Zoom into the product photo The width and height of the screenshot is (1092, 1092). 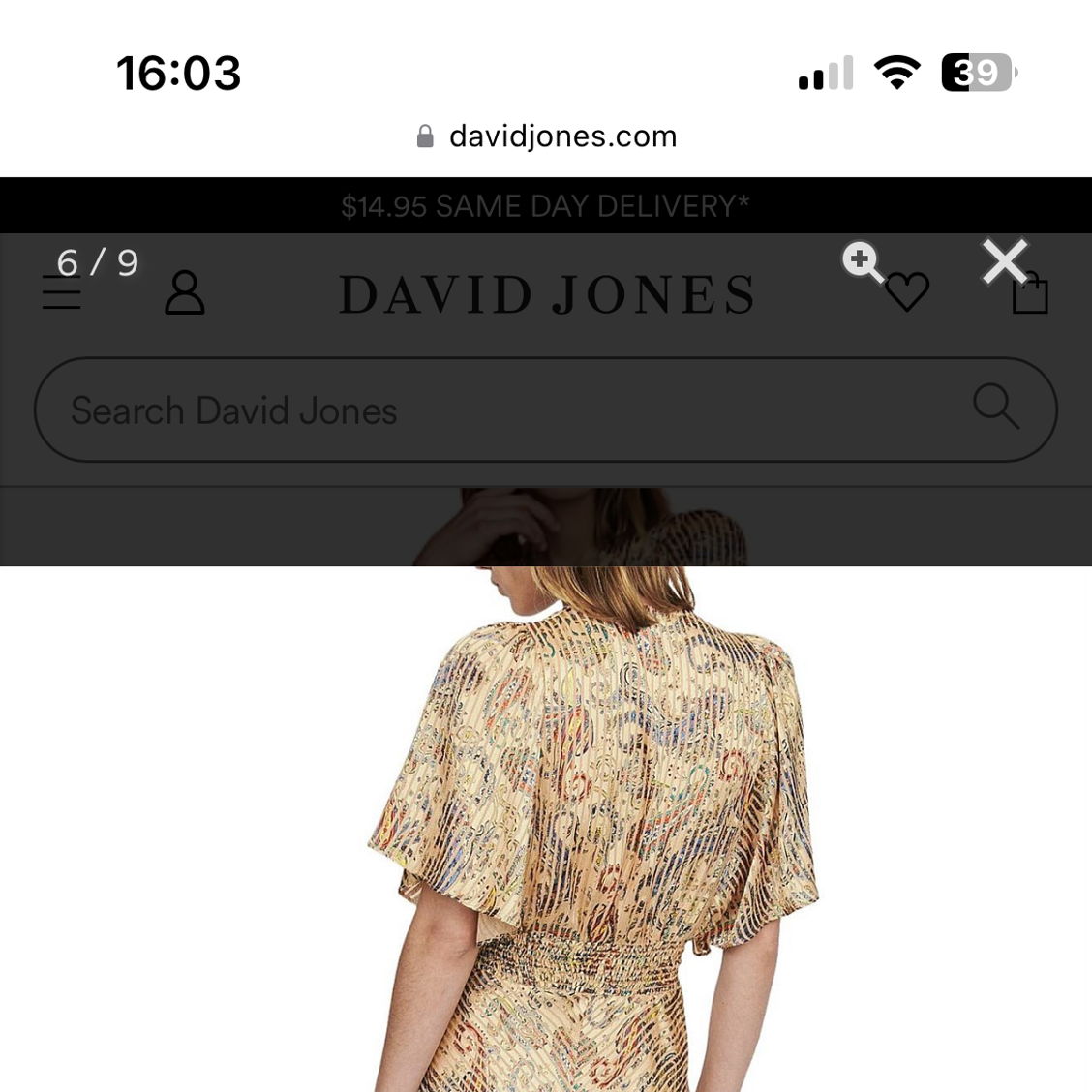862,261
